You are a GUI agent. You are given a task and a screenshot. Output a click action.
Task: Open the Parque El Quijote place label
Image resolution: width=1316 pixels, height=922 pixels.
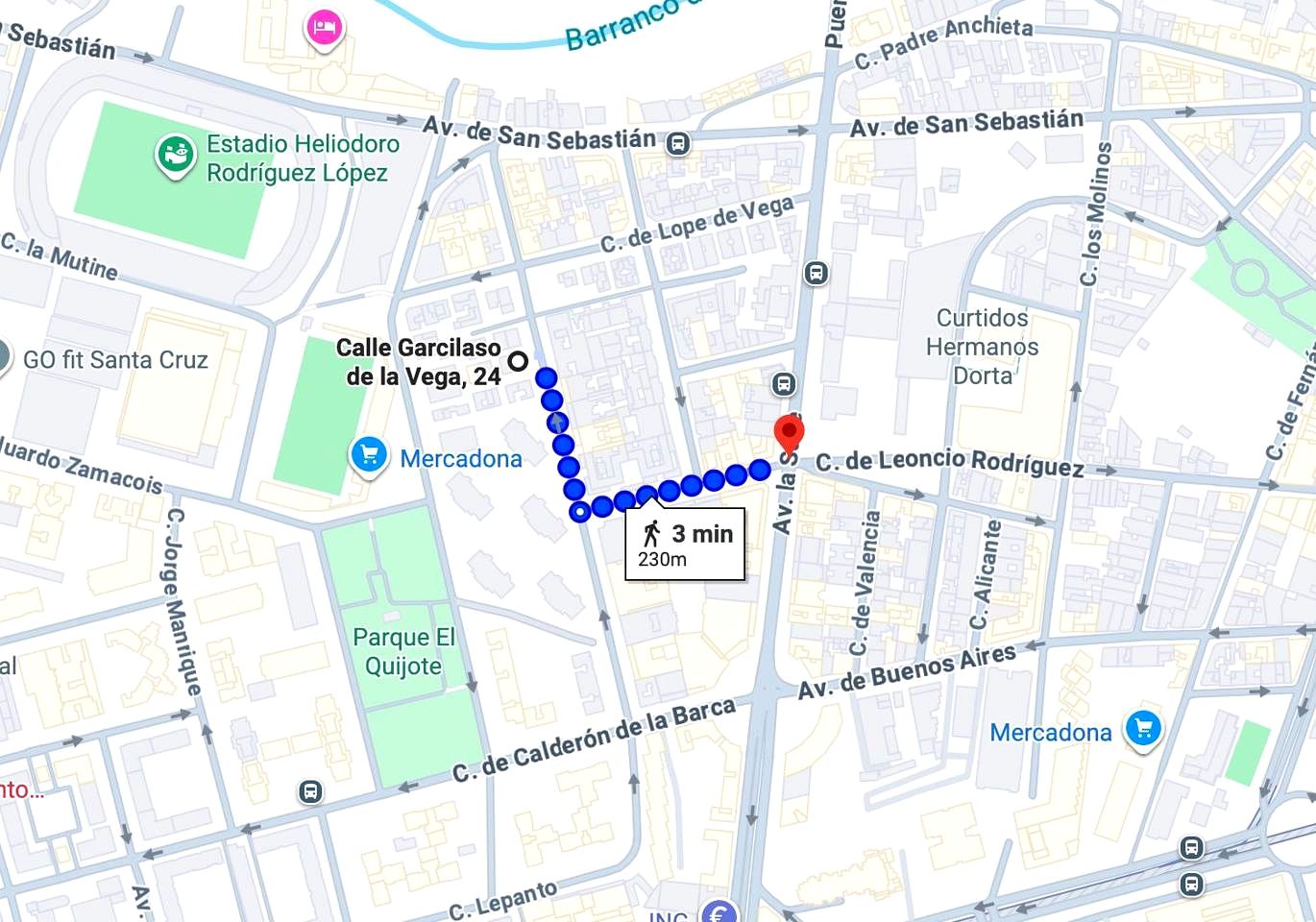403,651
